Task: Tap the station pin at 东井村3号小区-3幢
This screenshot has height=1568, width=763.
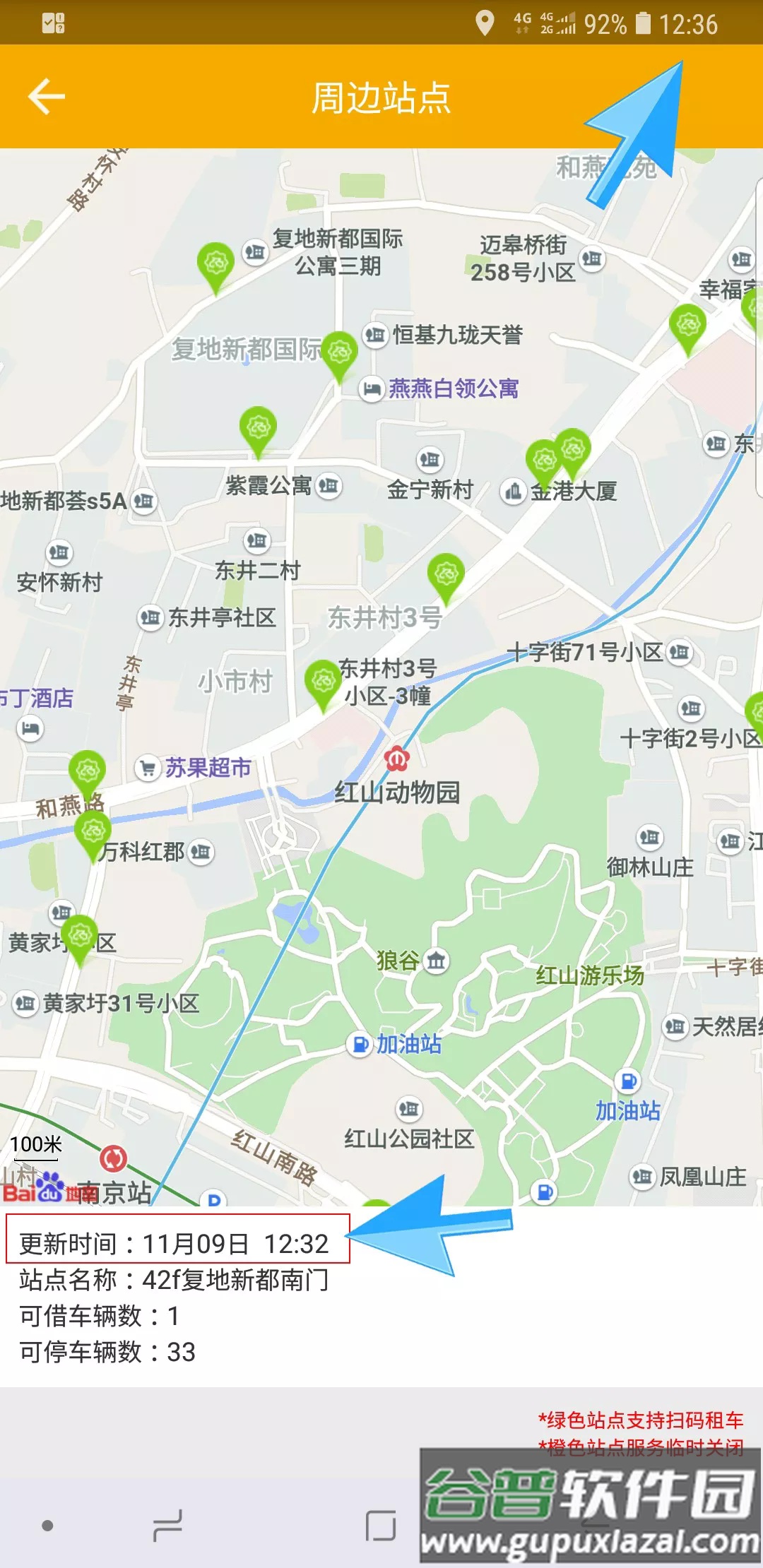Action: click(x=323, y=683)
